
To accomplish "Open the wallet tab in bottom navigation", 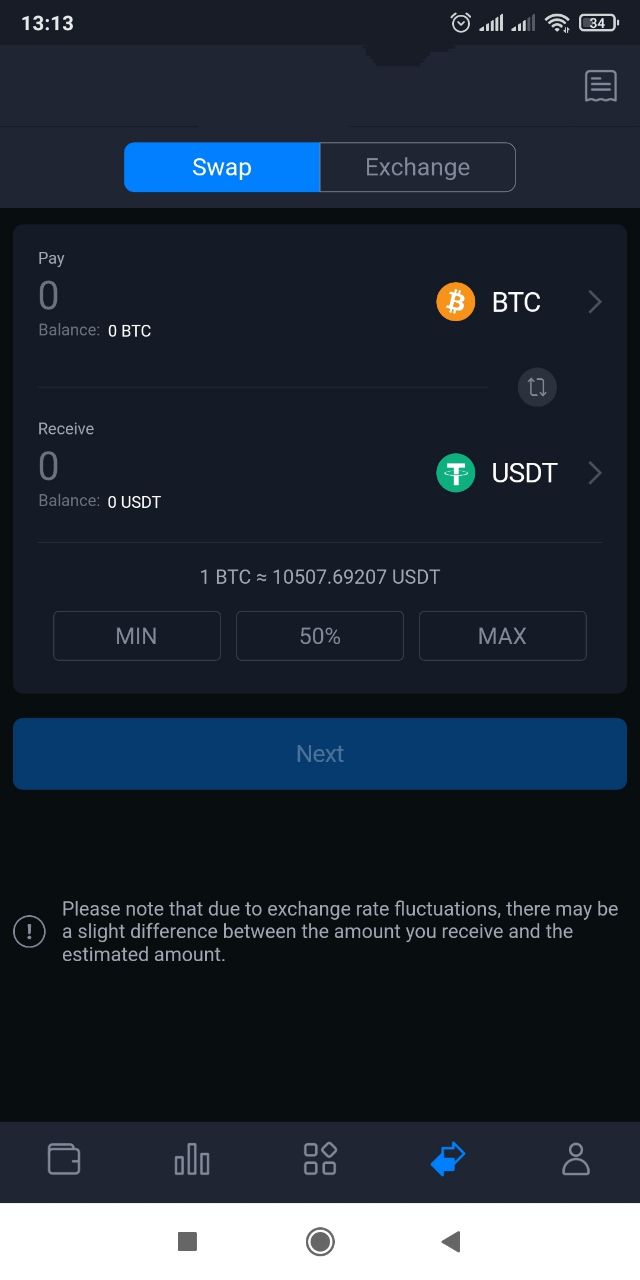I will 64,1160.
